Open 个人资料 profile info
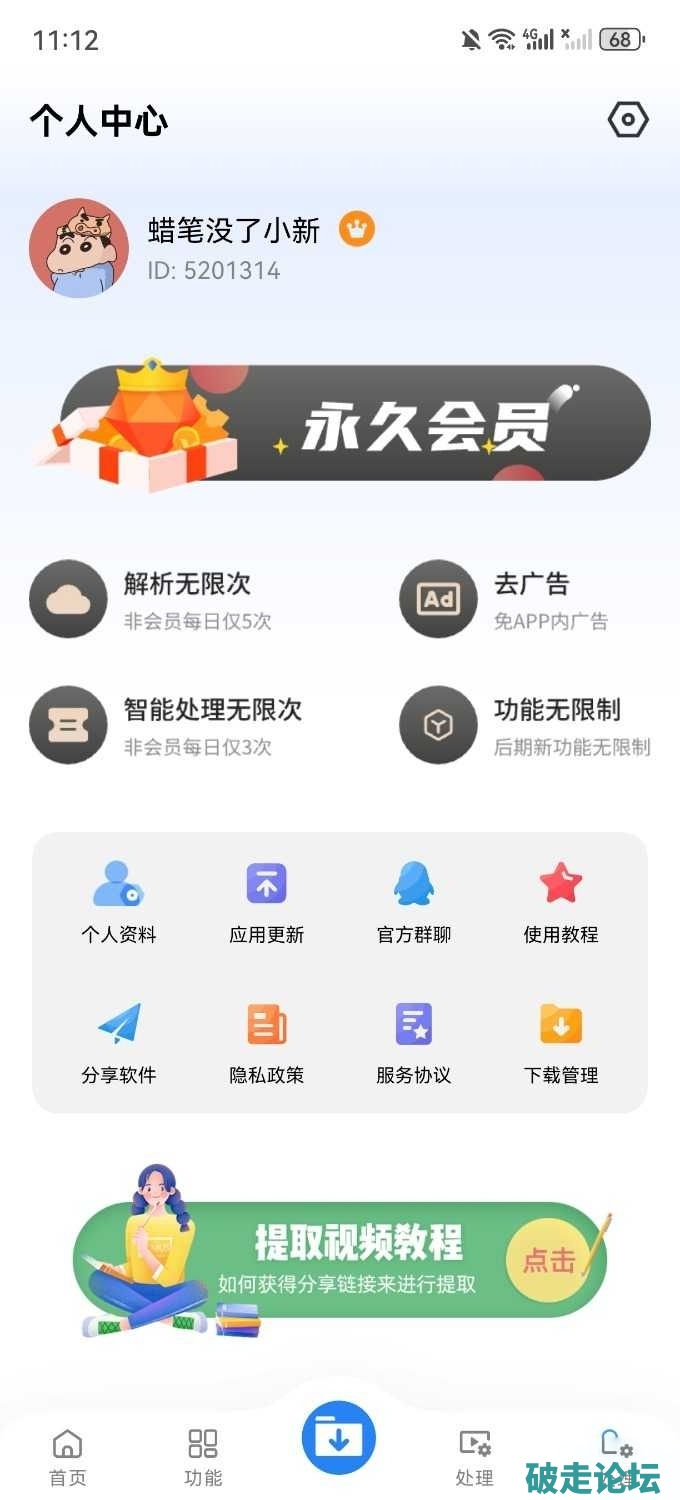680x1500 pixels. (x=119, y=902)
